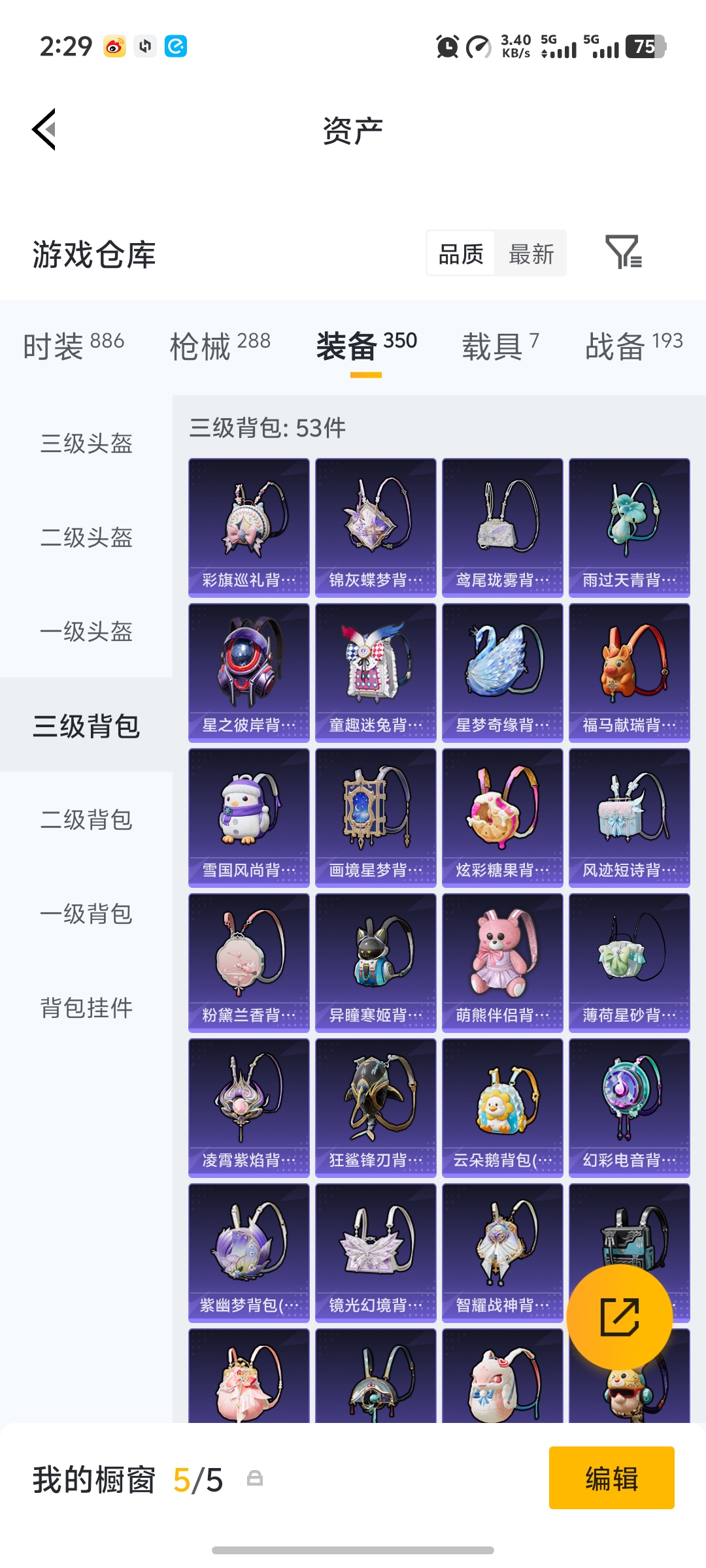Tap the back arrow to exit 资产 page
This screenshot has height=1568, width=706.
[44, 129]
